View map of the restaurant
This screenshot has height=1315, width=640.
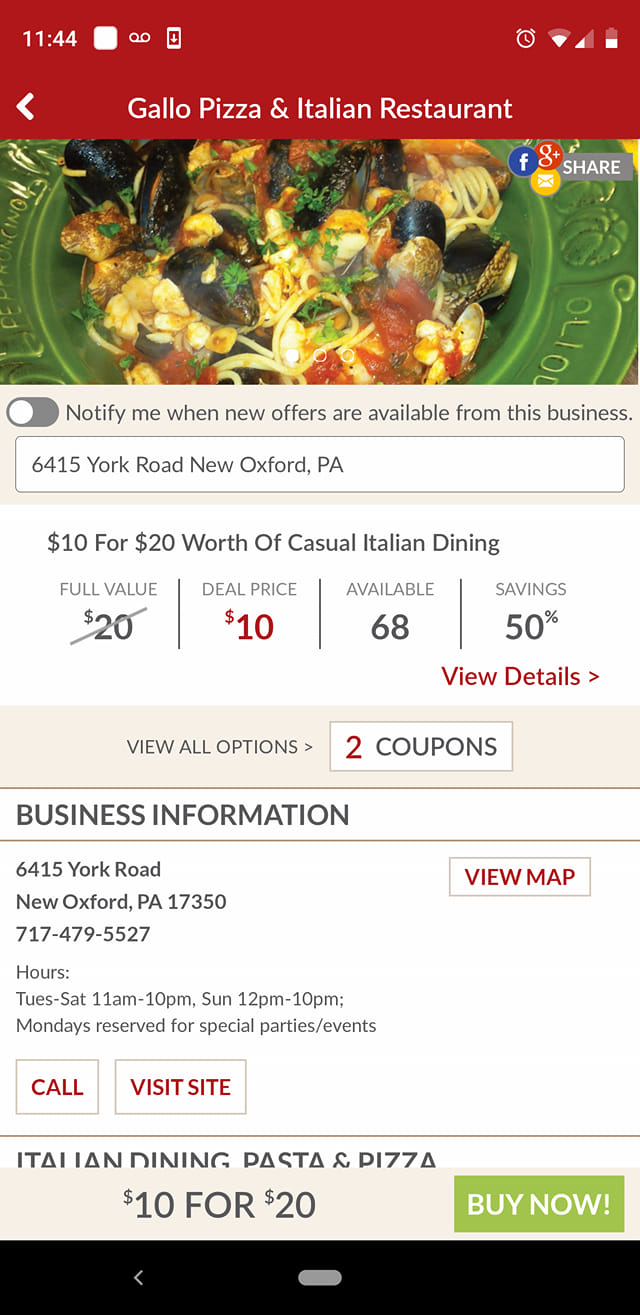point(519,877)
